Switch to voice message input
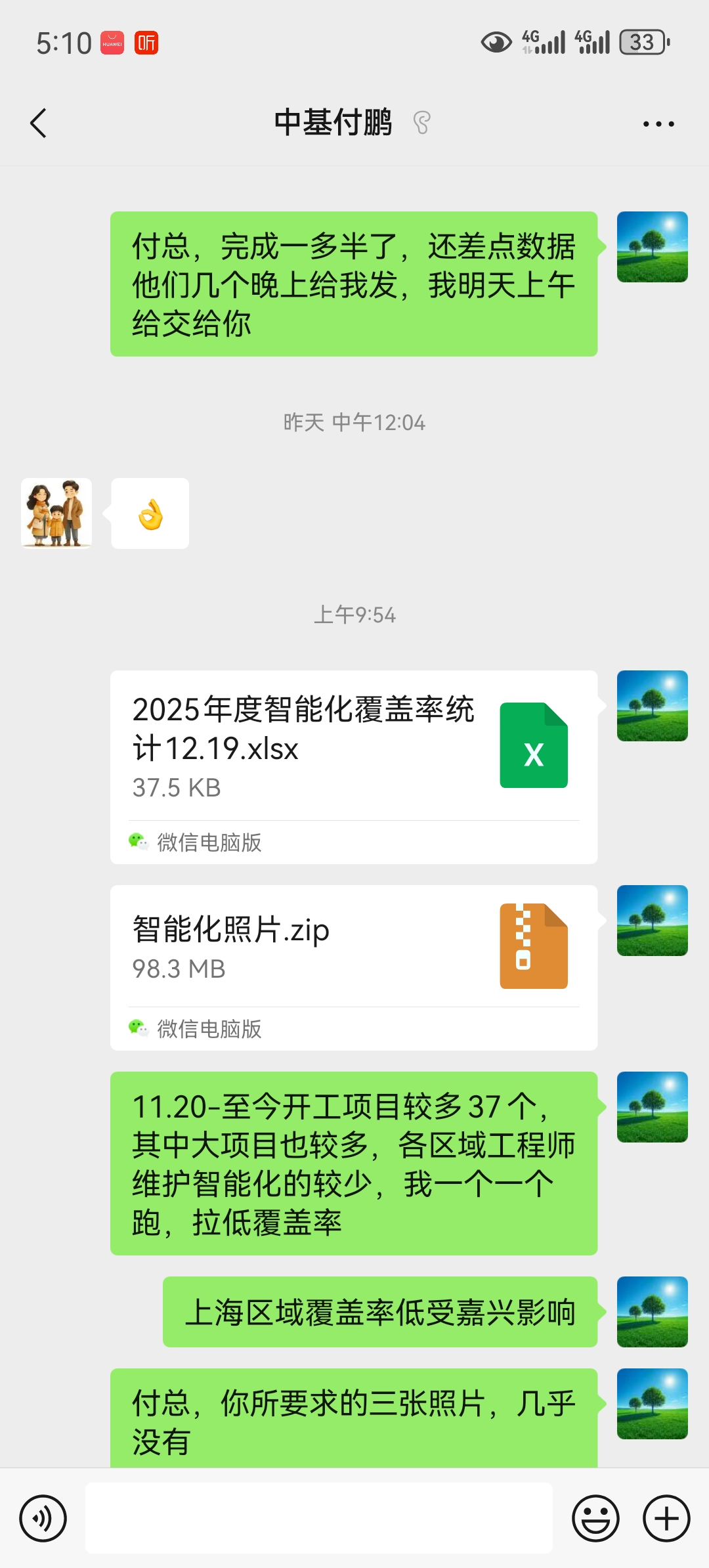Viewport: 709px width, 1568px height. coord(43,1518)
